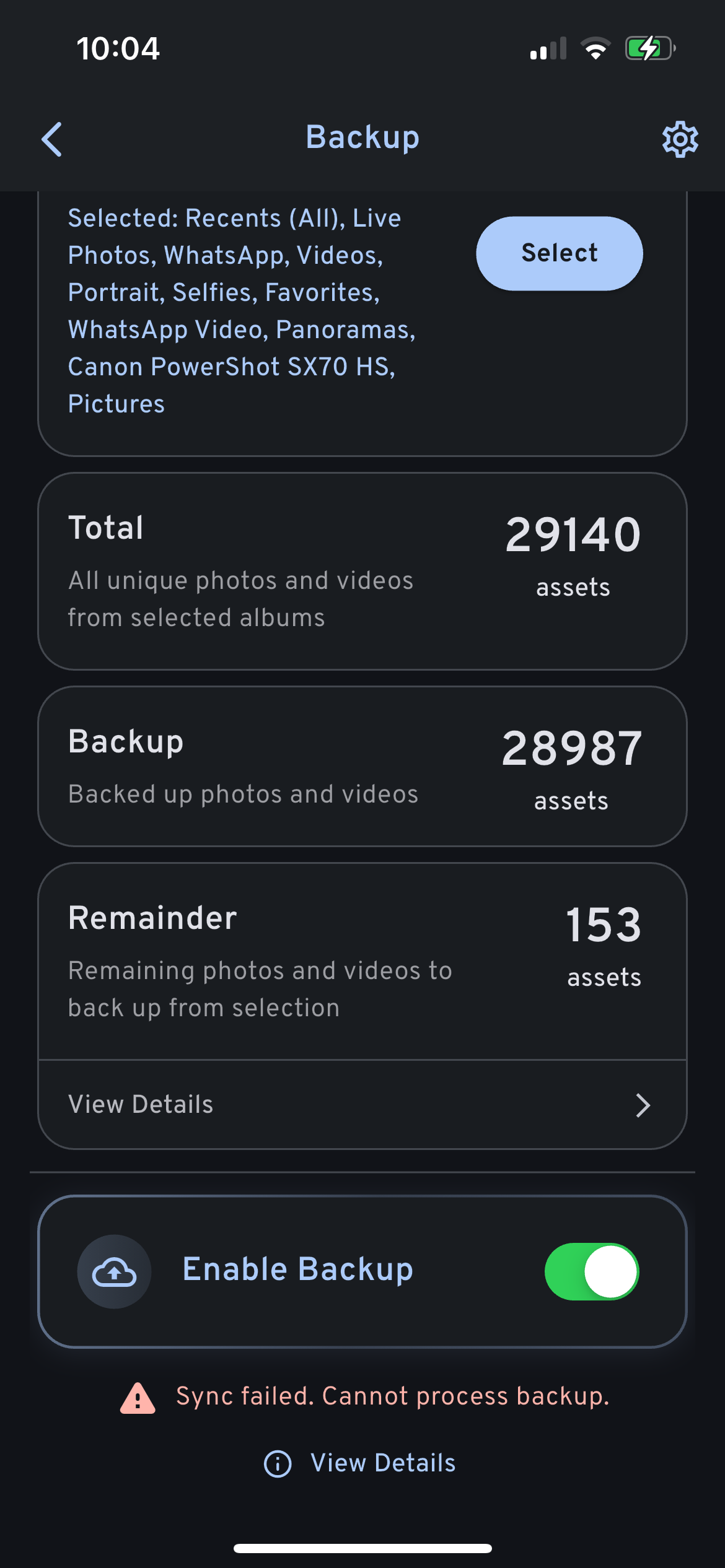Open backup settings gear icon
Viewport: 725px width, 1568px height.
[680, 139]
